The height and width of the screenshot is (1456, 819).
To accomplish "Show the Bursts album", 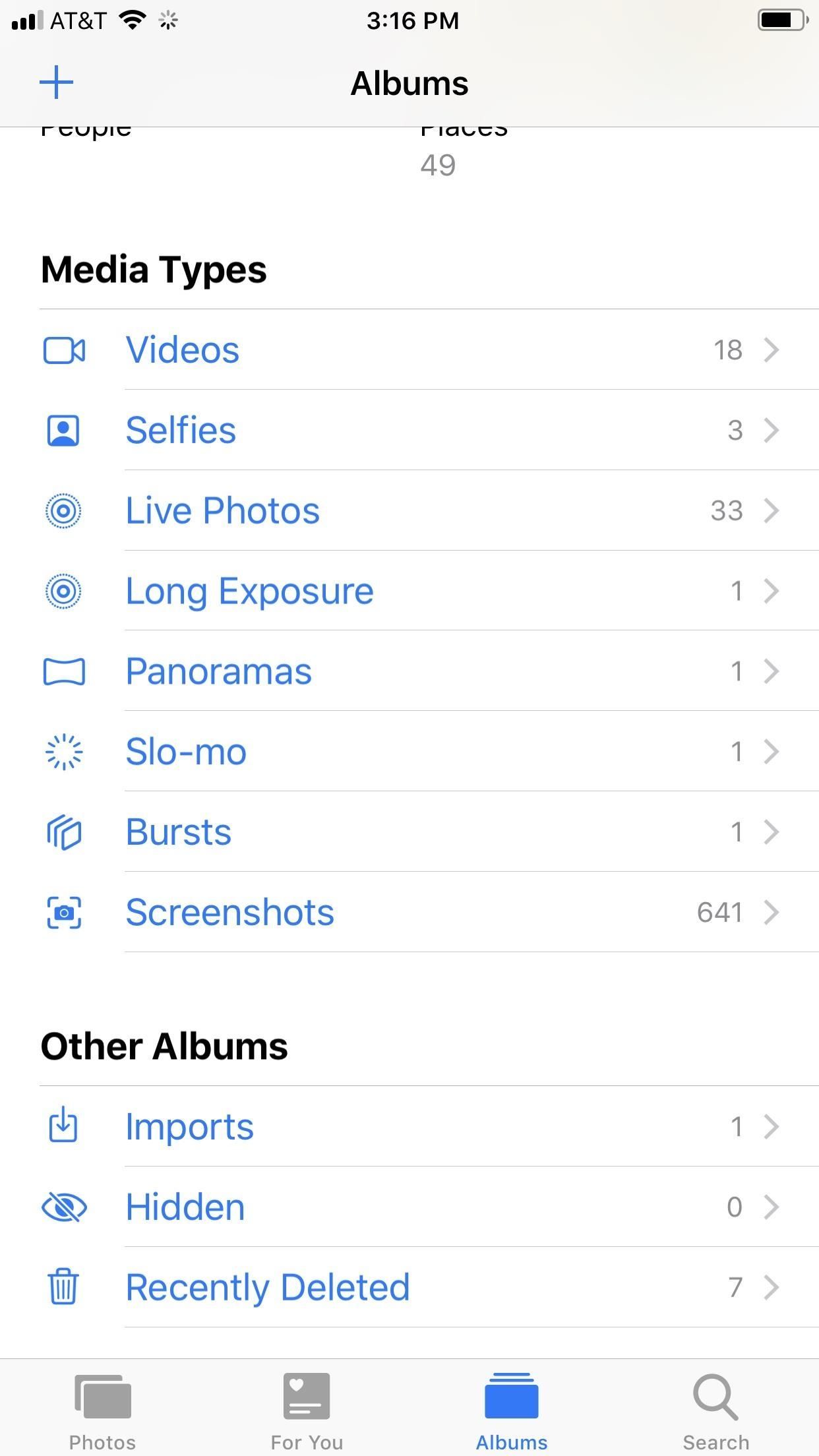I will 178,832.
